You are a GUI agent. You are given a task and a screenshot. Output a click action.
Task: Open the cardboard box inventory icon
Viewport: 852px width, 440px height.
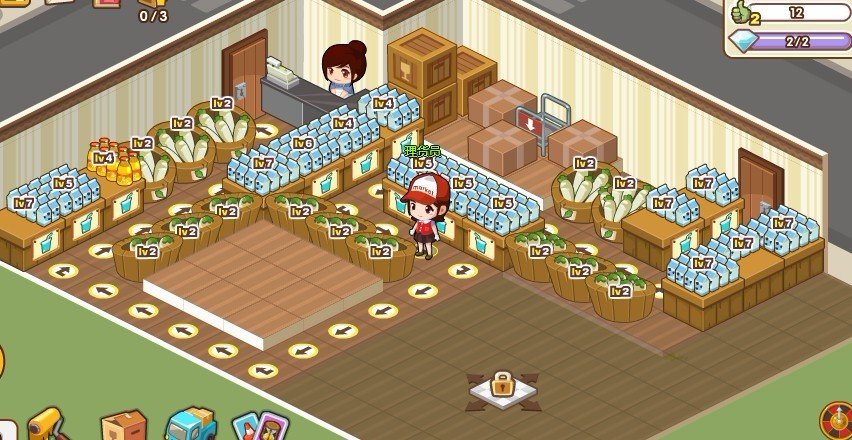[x=122, y=426]
